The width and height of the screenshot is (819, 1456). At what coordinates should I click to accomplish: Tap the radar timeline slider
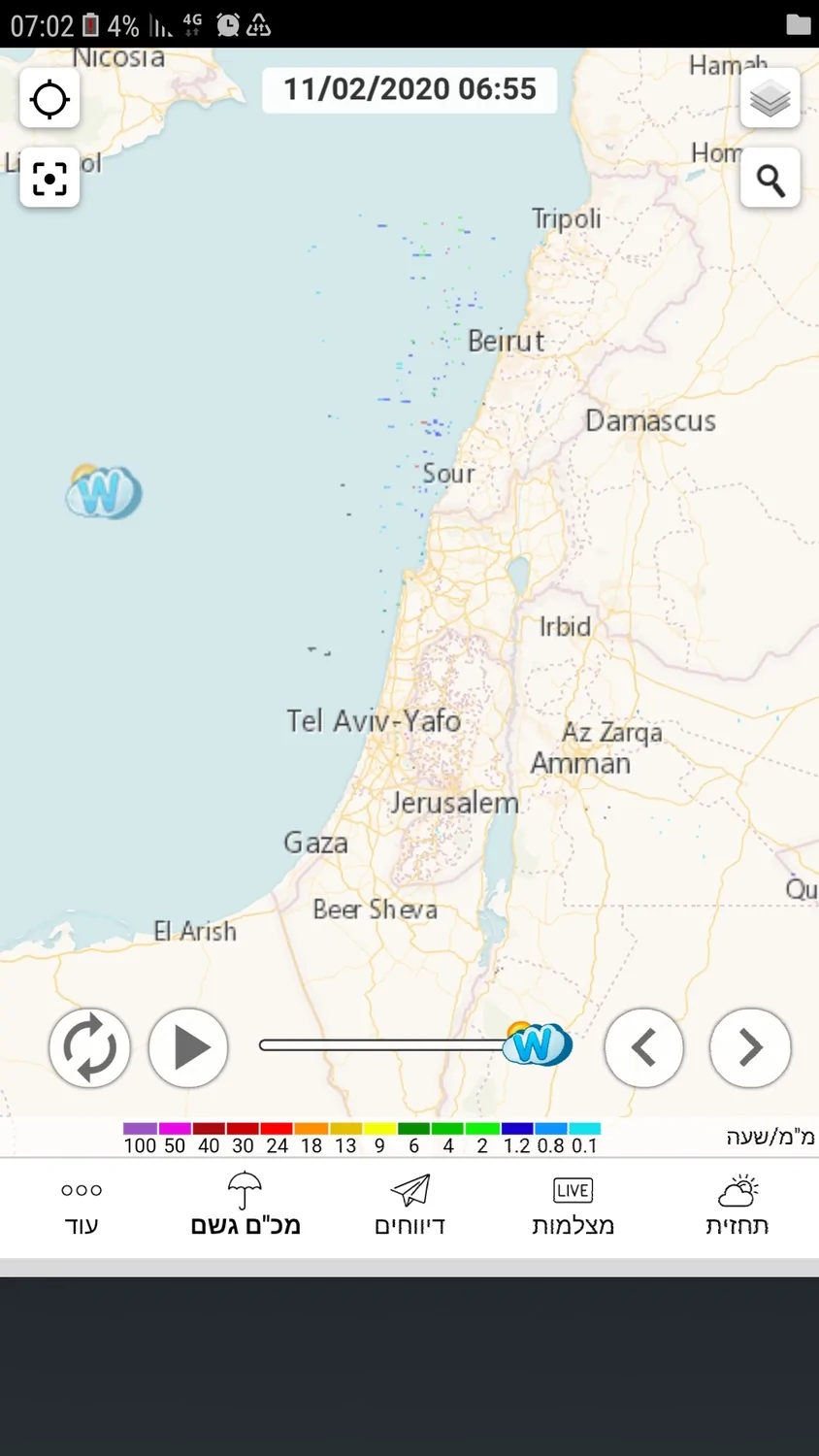point(388,1045)
